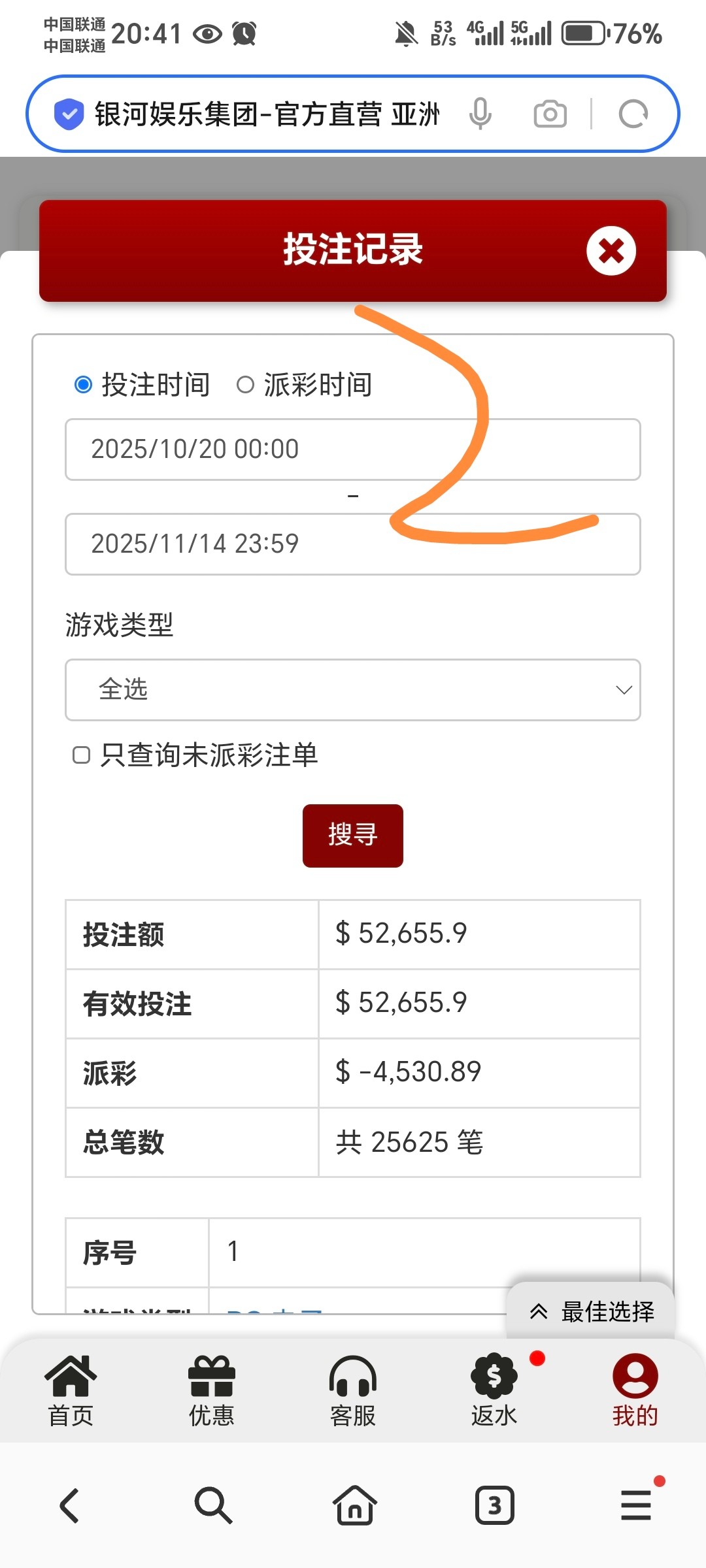The height and width of the screenshot is (1568, 706).
Task: Open the 我的 account tab
Action: pyautogui.click(x=635, y=1390)
